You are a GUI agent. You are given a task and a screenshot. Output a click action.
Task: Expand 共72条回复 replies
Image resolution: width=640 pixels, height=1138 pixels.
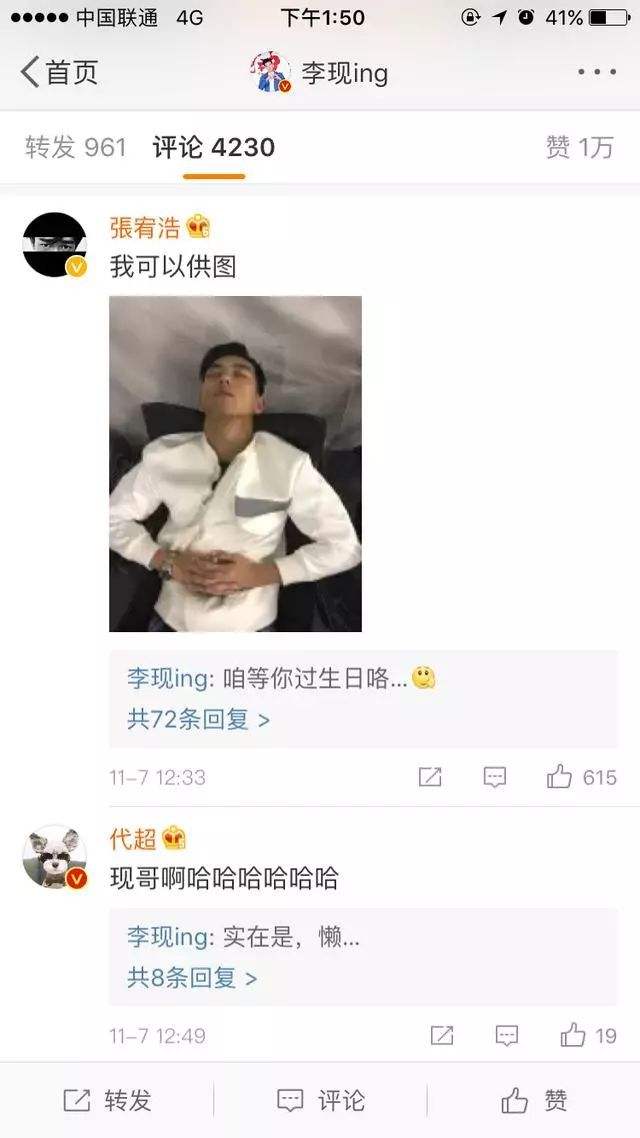click(x=198, y=719)
